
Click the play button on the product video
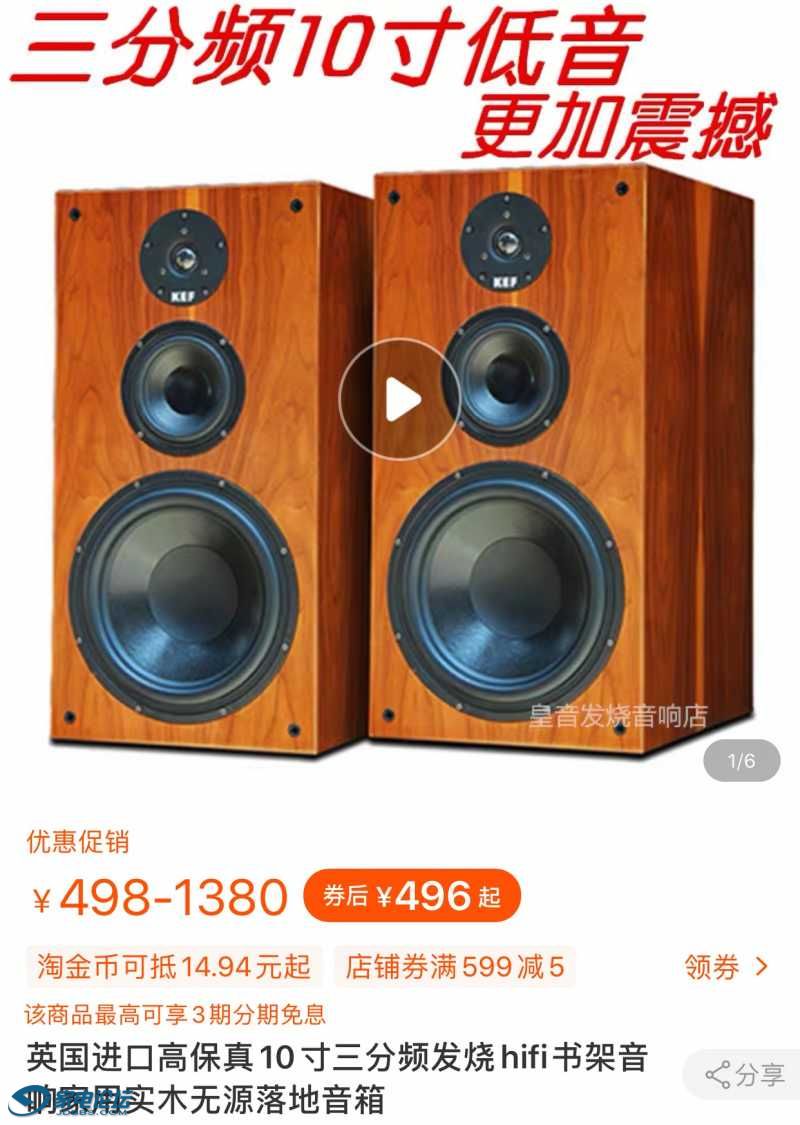(400, 397)
